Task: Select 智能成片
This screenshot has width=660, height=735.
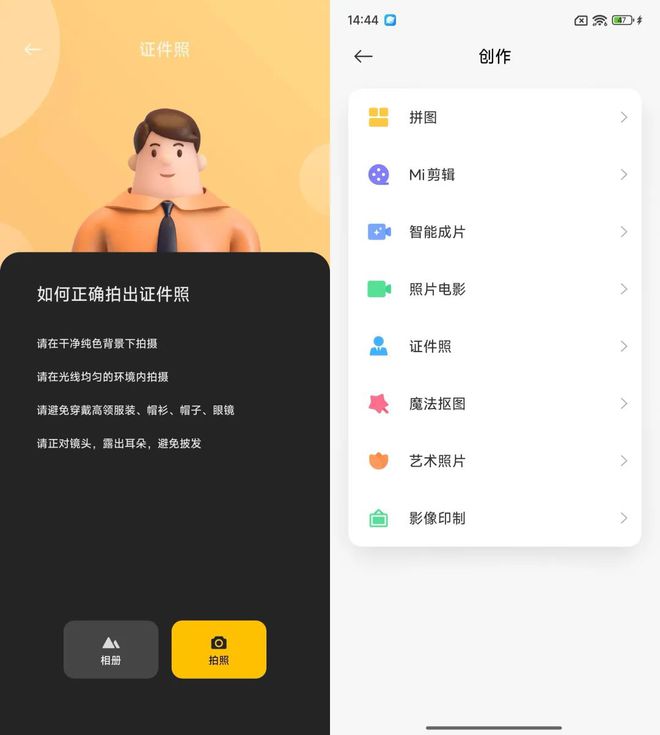Action: click(x=495, y=232)
